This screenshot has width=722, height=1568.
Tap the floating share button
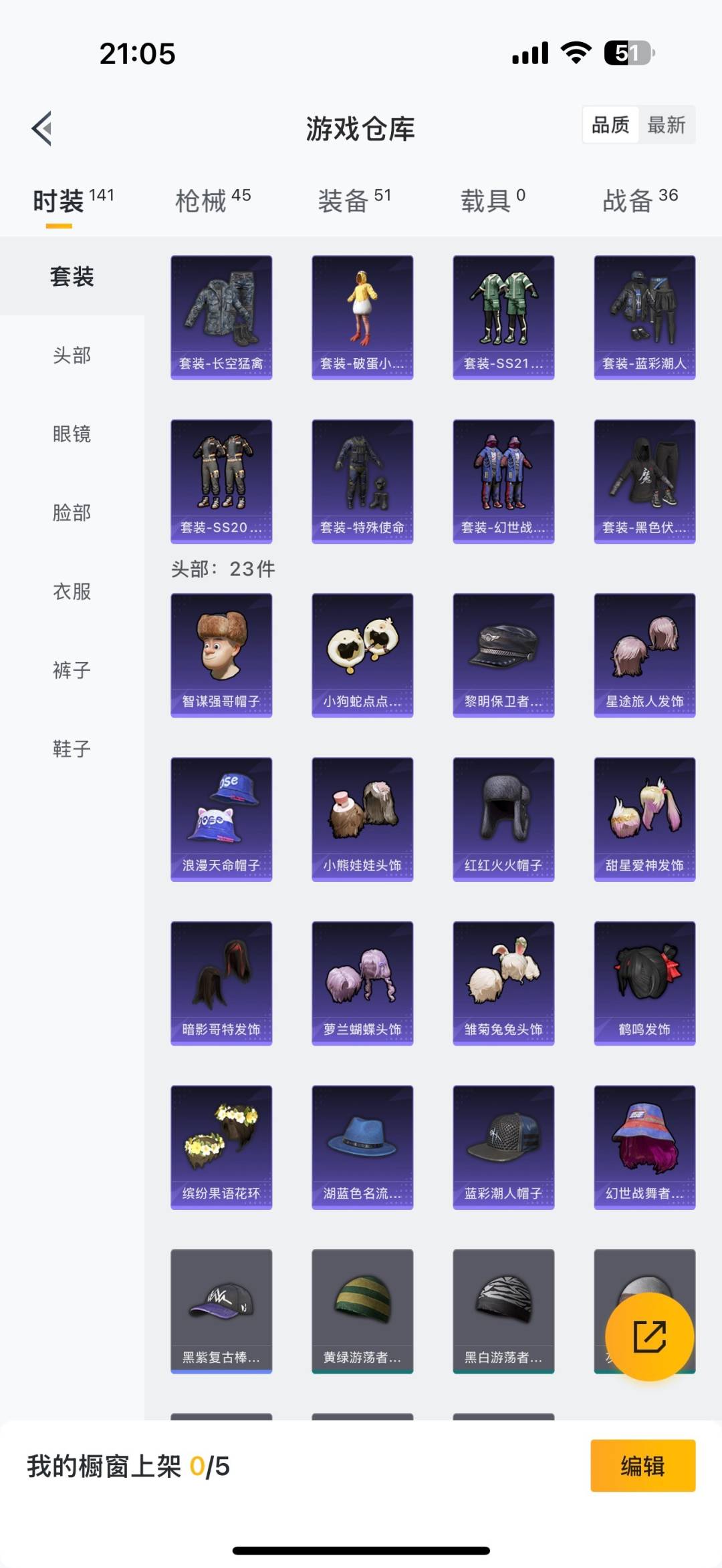(649, 1336)
